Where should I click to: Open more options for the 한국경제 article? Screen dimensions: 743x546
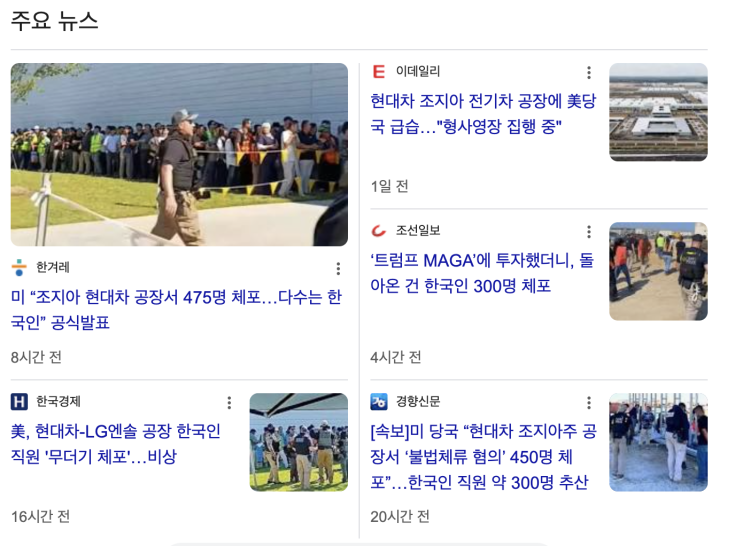click(x=229, y=403)
